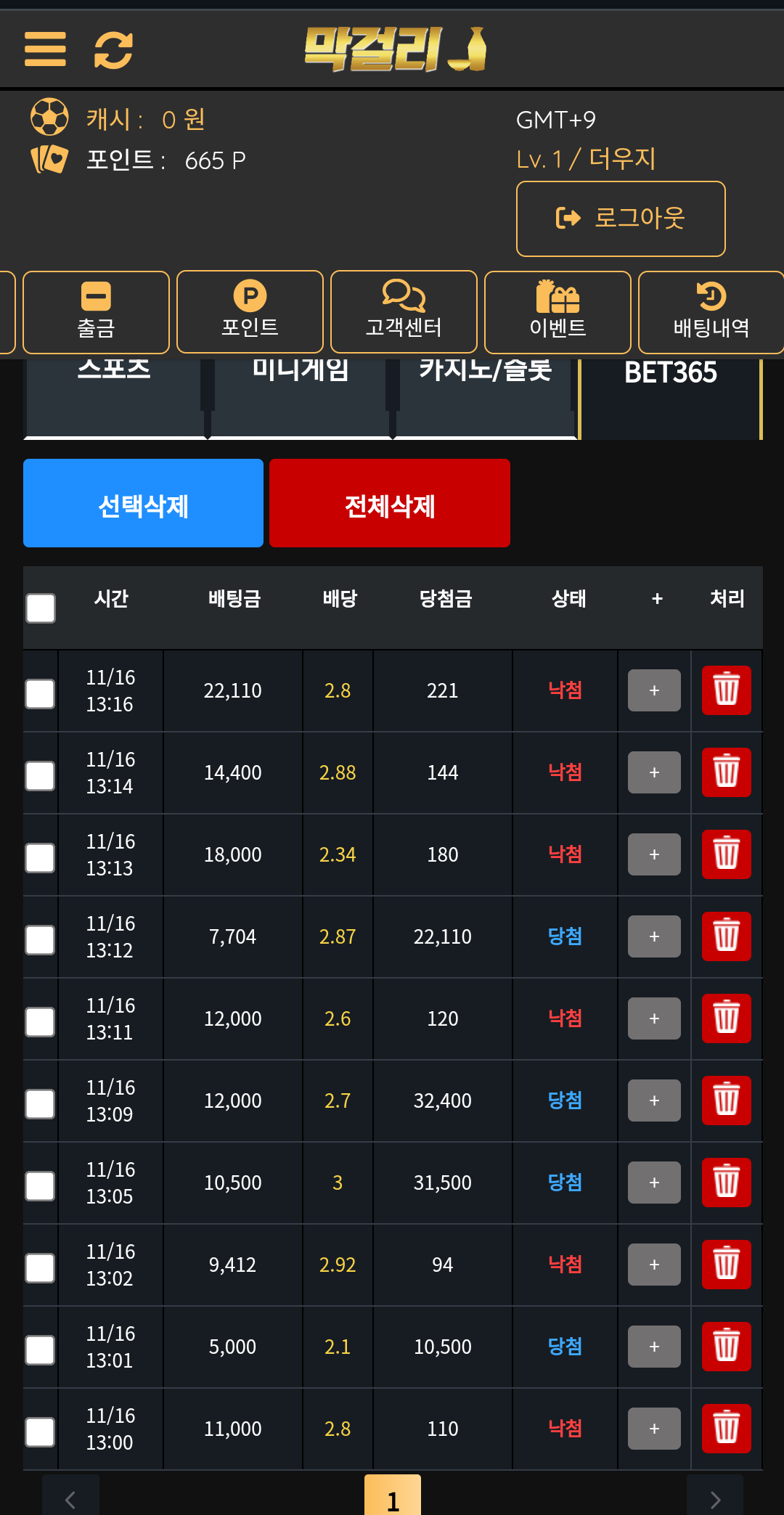Expand details of the 13:09 bet
This screenshot has width=784, height=1515.
654,1100
